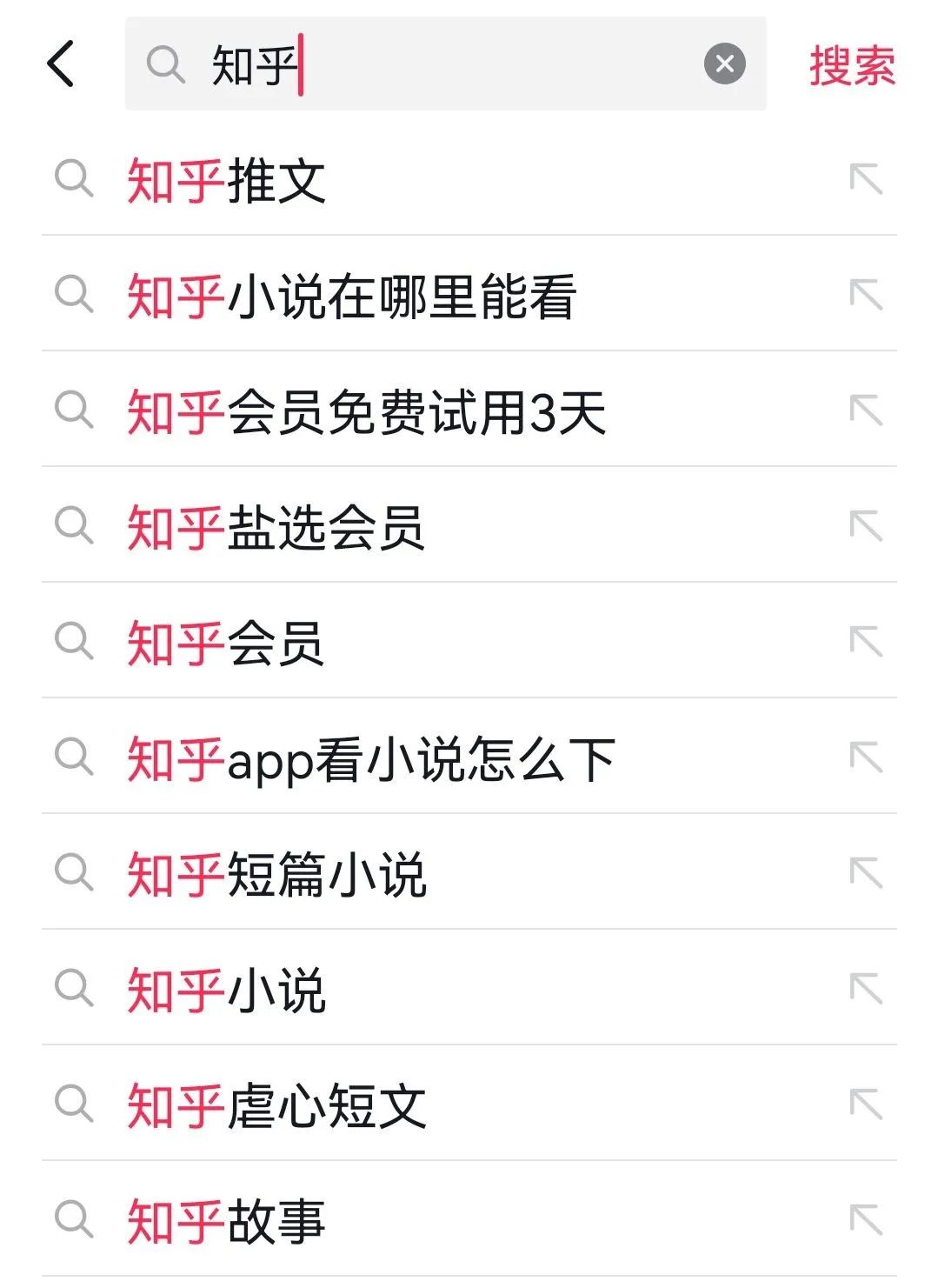938x1288 pixels.
Task: Pick the 知乎会员 suggestion
Action: [x=226, y=643]
